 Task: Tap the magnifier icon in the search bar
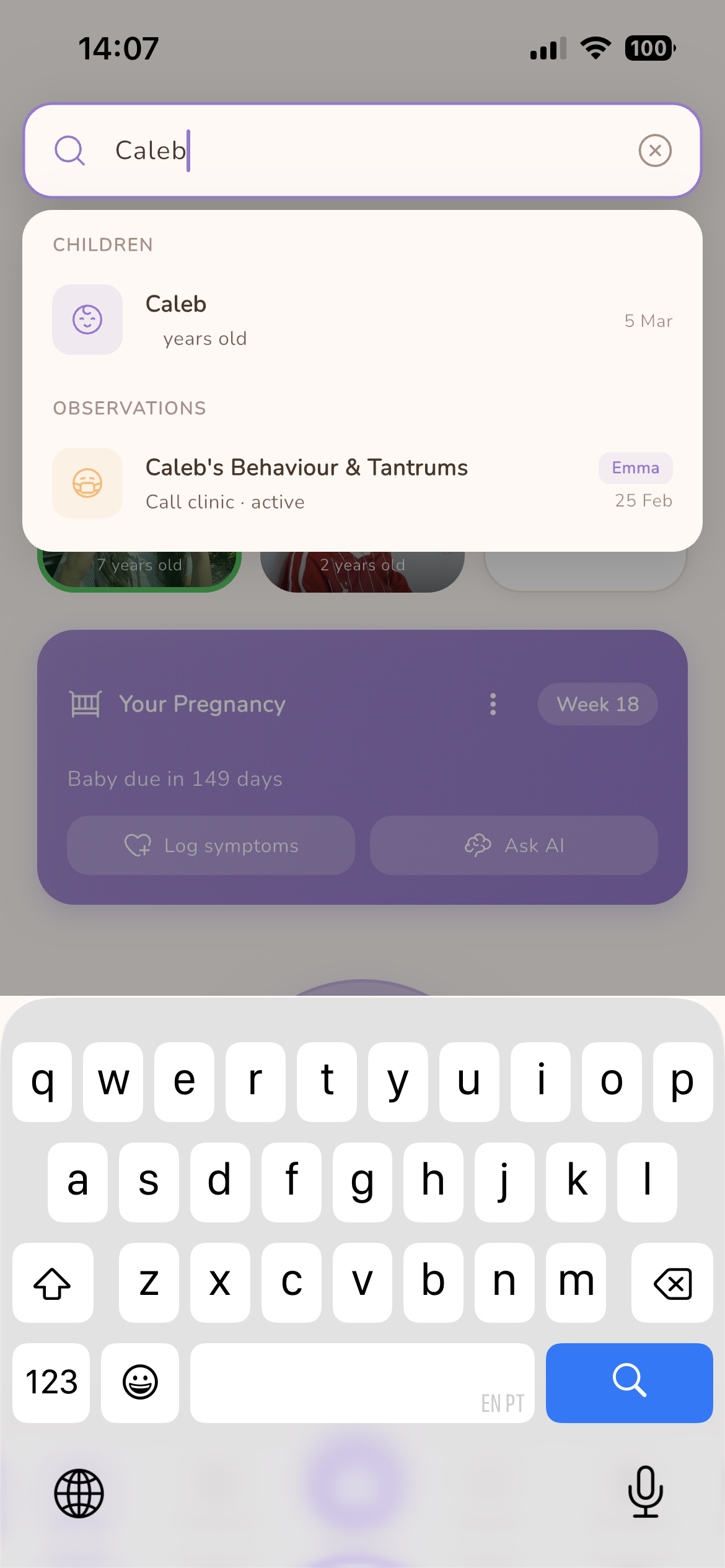click(69, 150)
